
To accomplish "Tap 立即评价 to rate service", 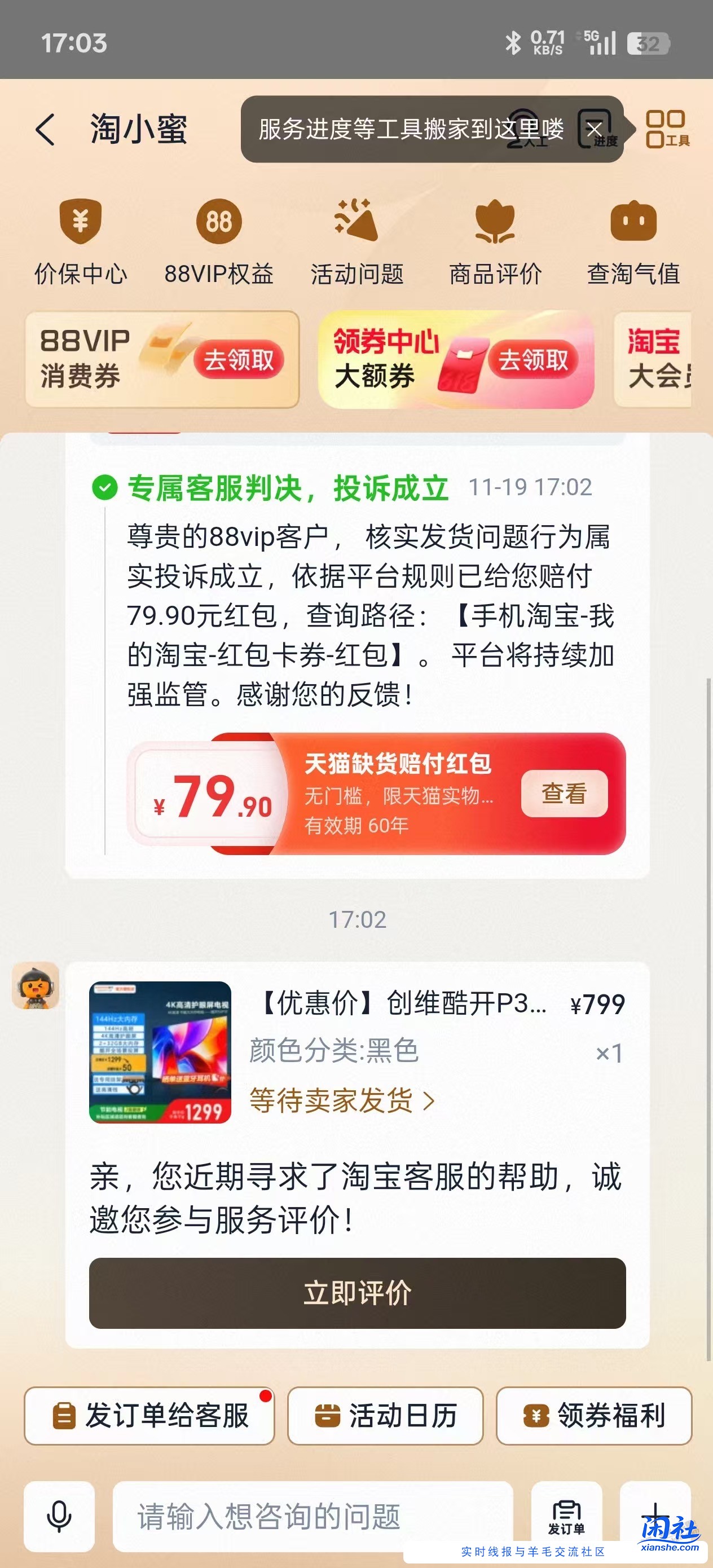I will click(358, 1293).
